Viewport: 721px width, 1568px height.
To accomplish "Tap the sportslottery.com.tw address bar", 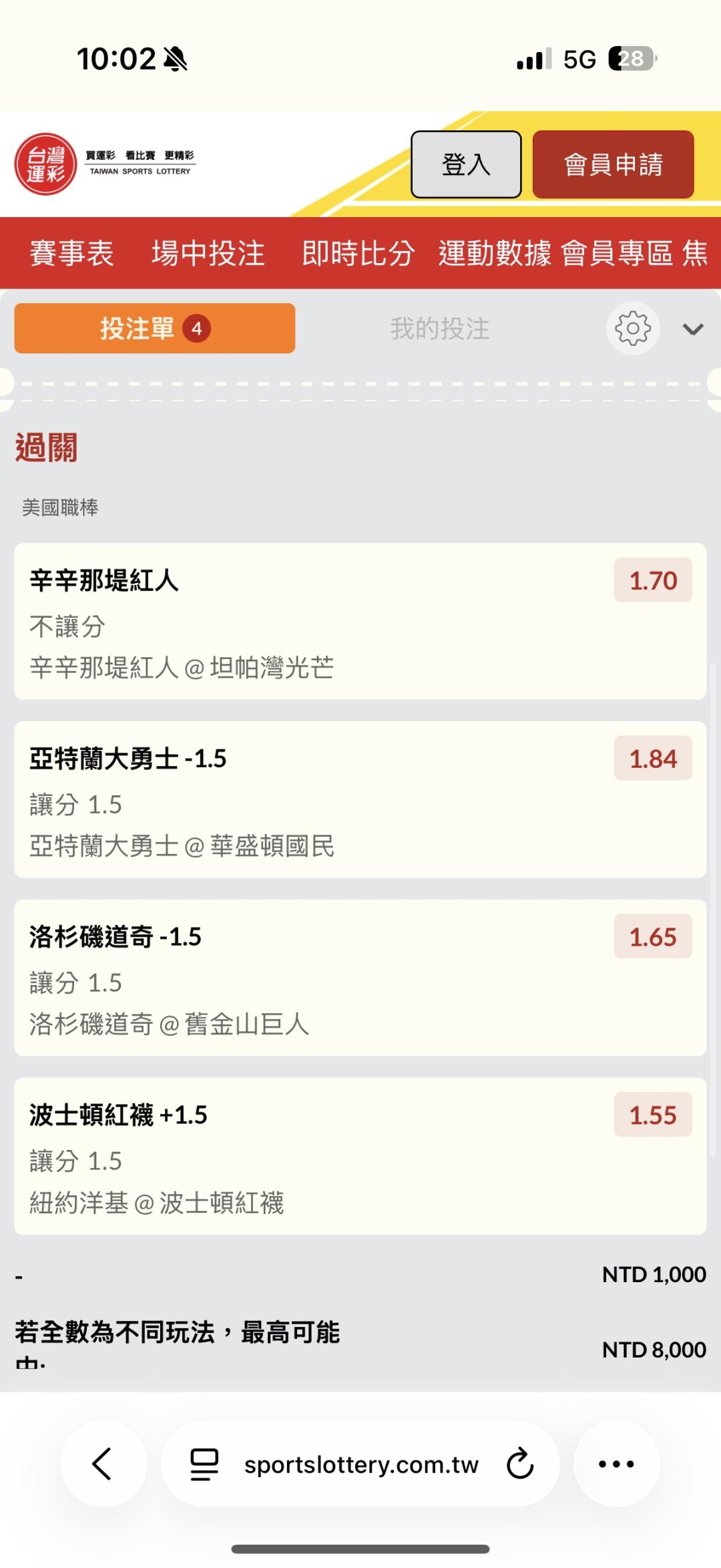I will [360, 1464].
